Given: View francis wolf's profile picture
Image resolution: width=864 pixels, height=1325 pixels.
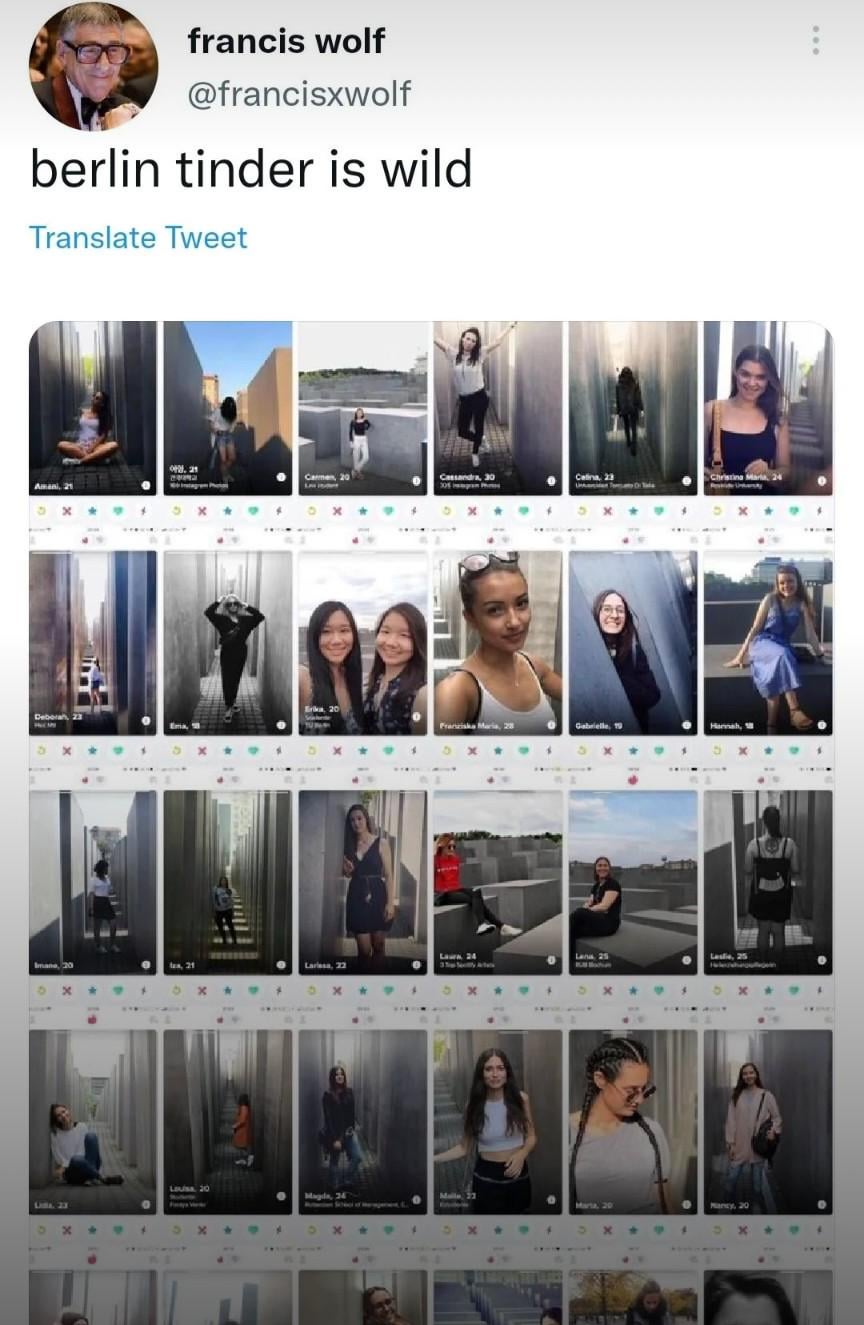Looking at the screenshot, I should (x=94, y=67).
